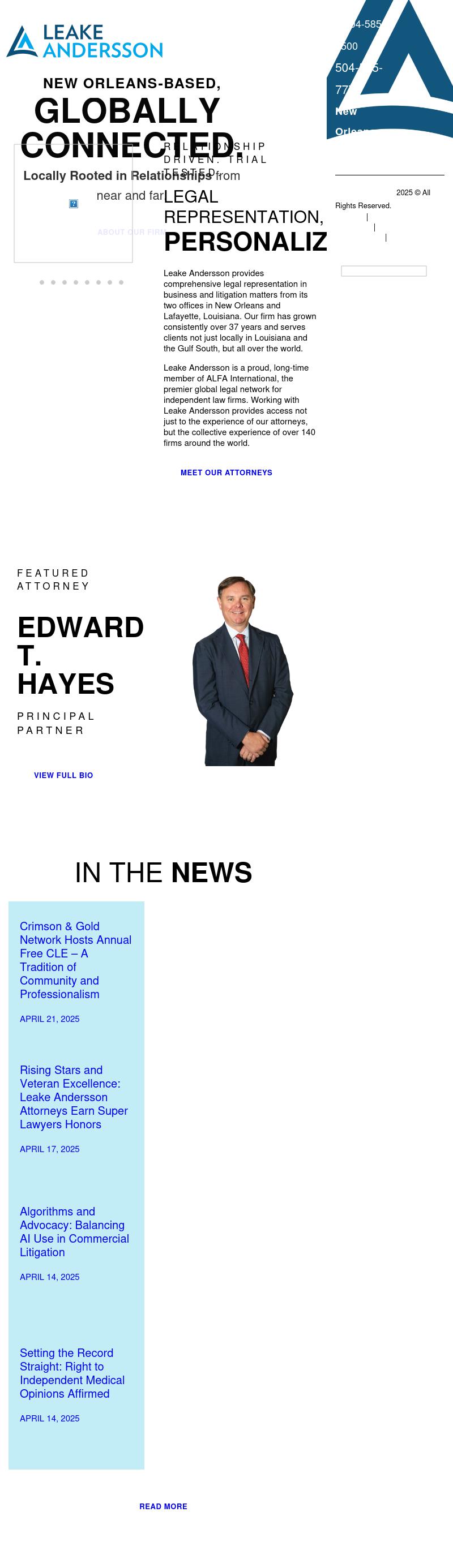View full bio of Edward T. Hayes
Image resolution: width=453 pixels, height=1568 pixels.
coord(63,775)
